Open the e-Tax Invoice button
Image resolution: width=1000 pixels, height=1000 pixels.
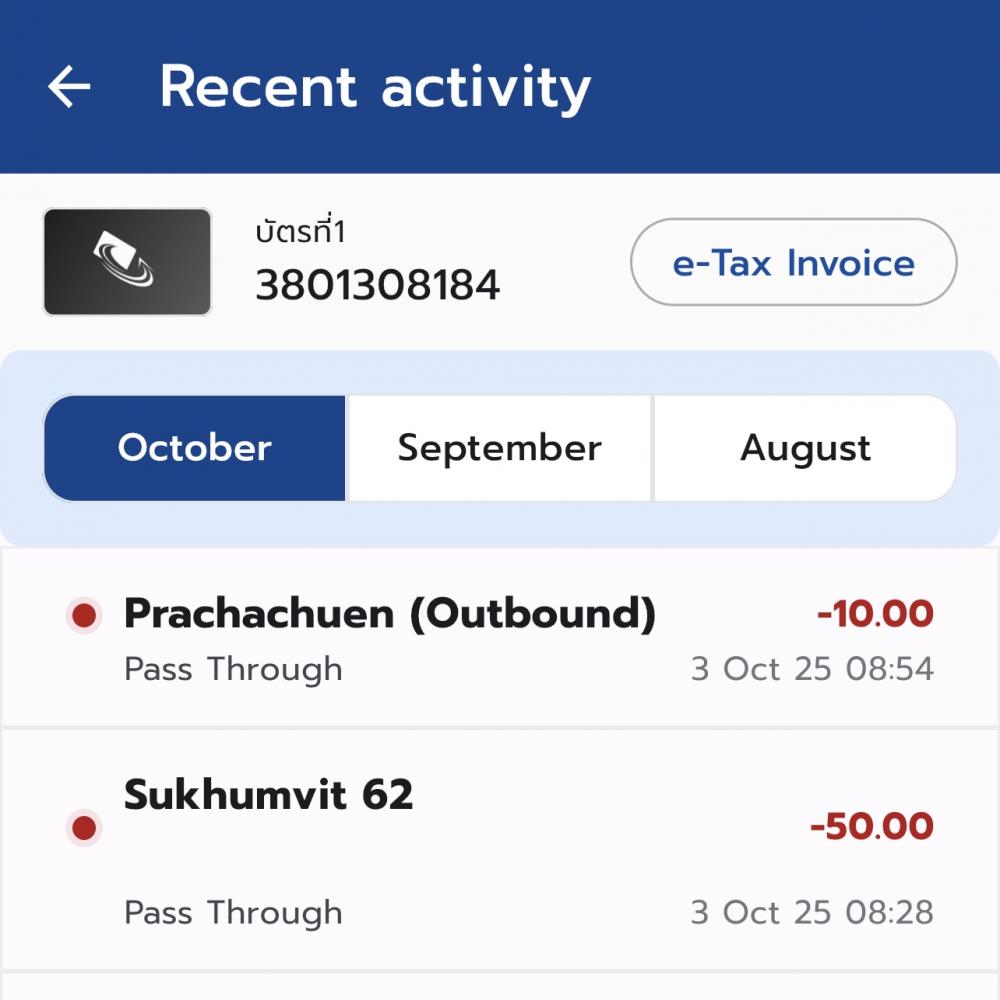793,262
